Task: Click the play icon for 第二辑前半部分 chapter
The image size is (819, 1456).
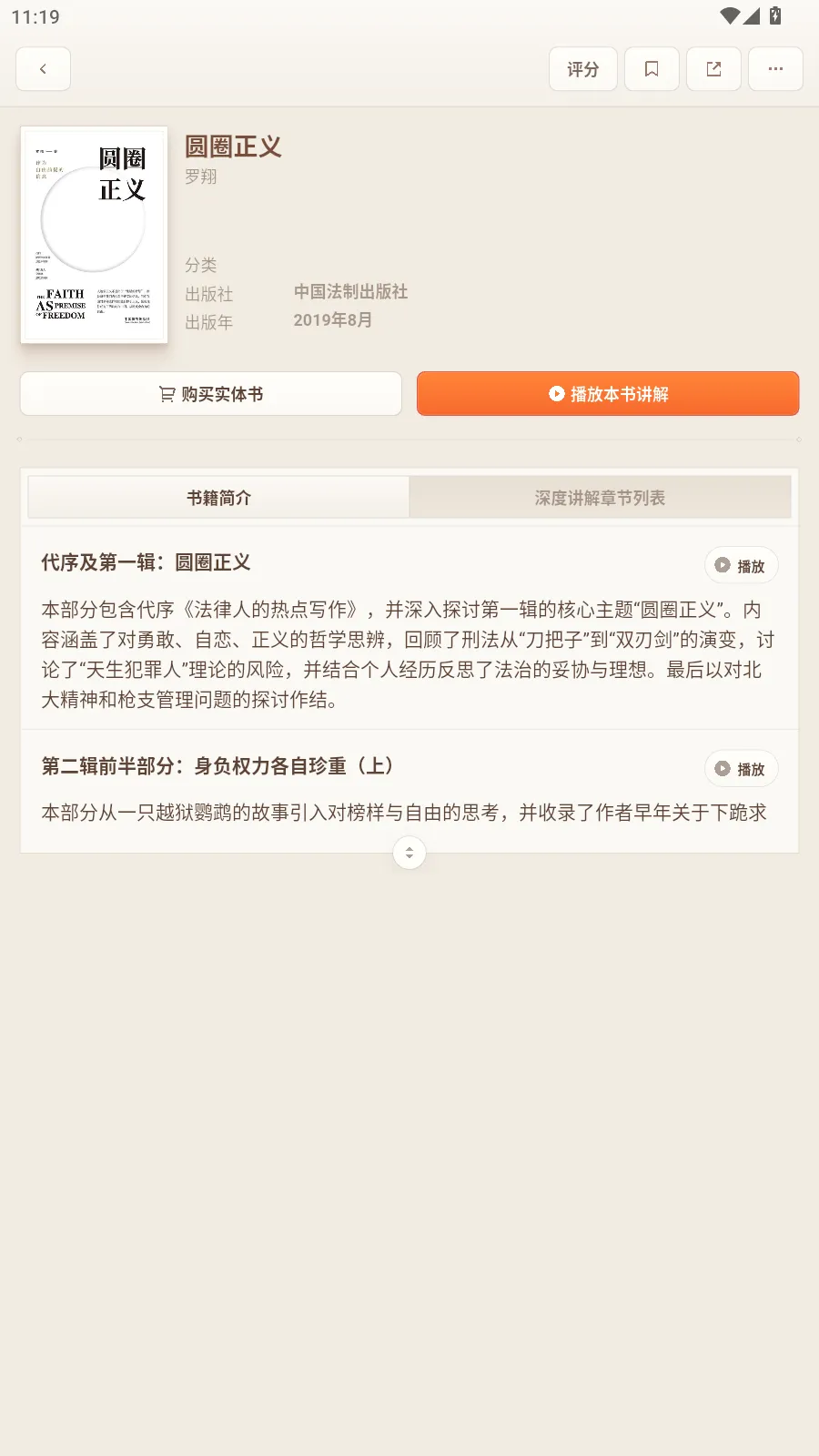Action: (723, 769)
